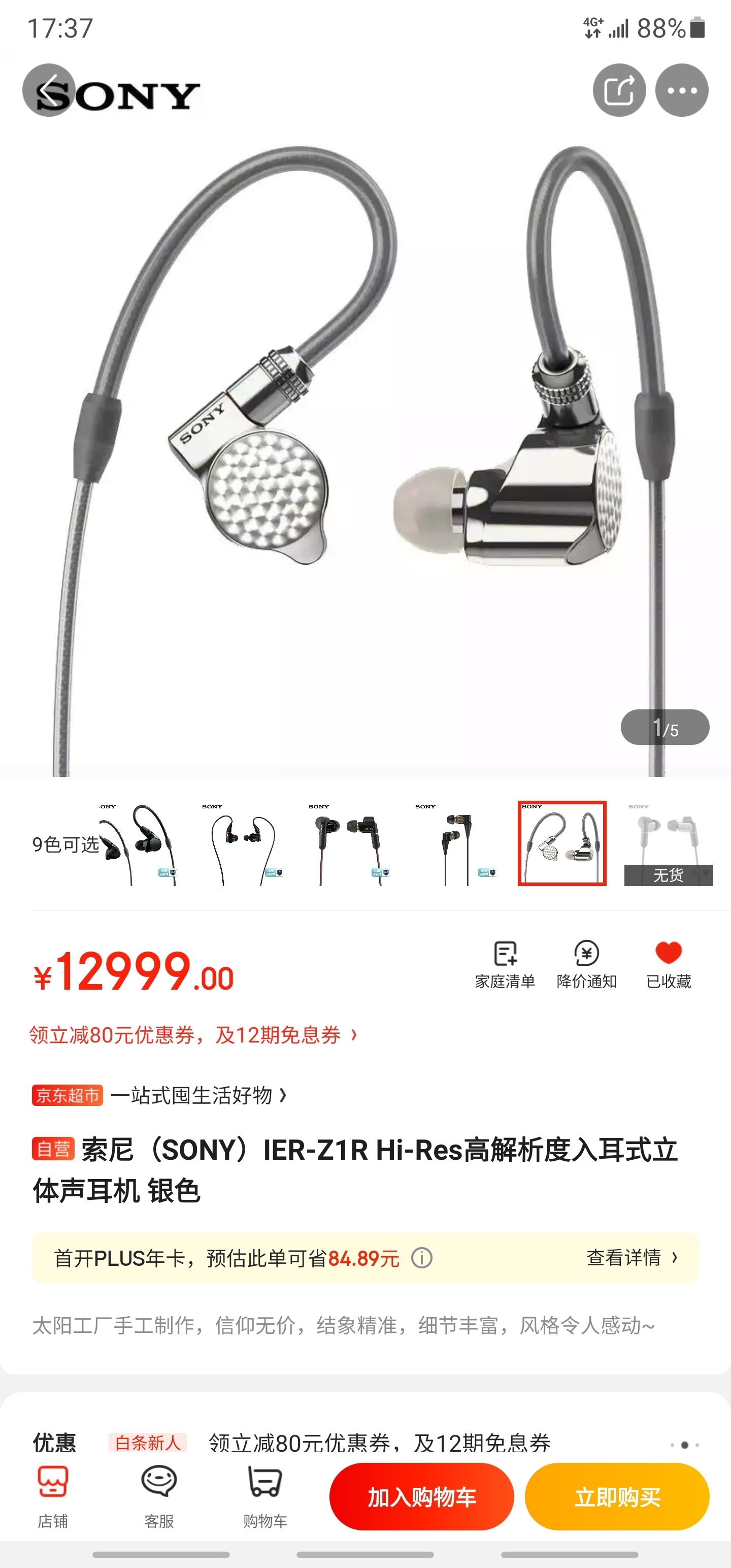Open the 购物车 shopping cart

click(x=265, y=1496)
